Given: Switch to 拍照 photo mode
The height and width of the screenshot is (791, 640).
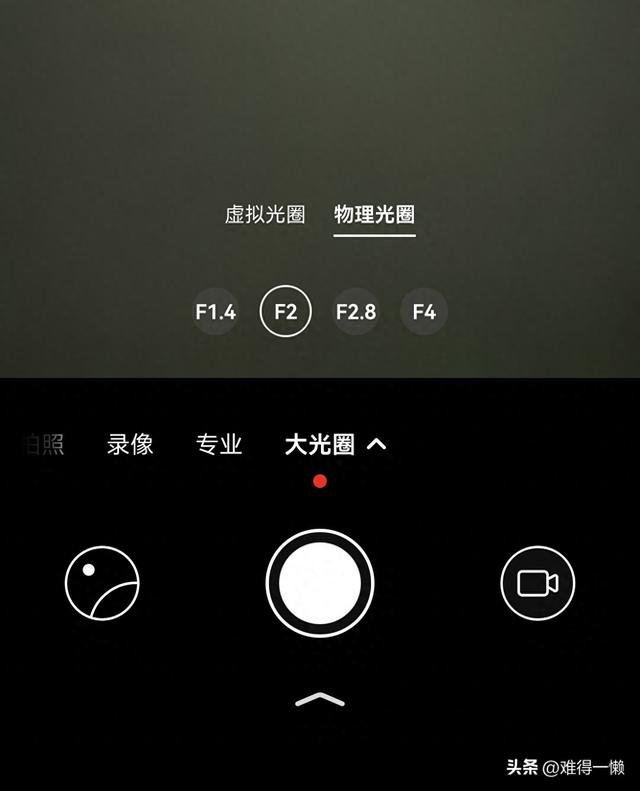Looking at the screenshot, I should pyautogui.click(x=44, y=445).
